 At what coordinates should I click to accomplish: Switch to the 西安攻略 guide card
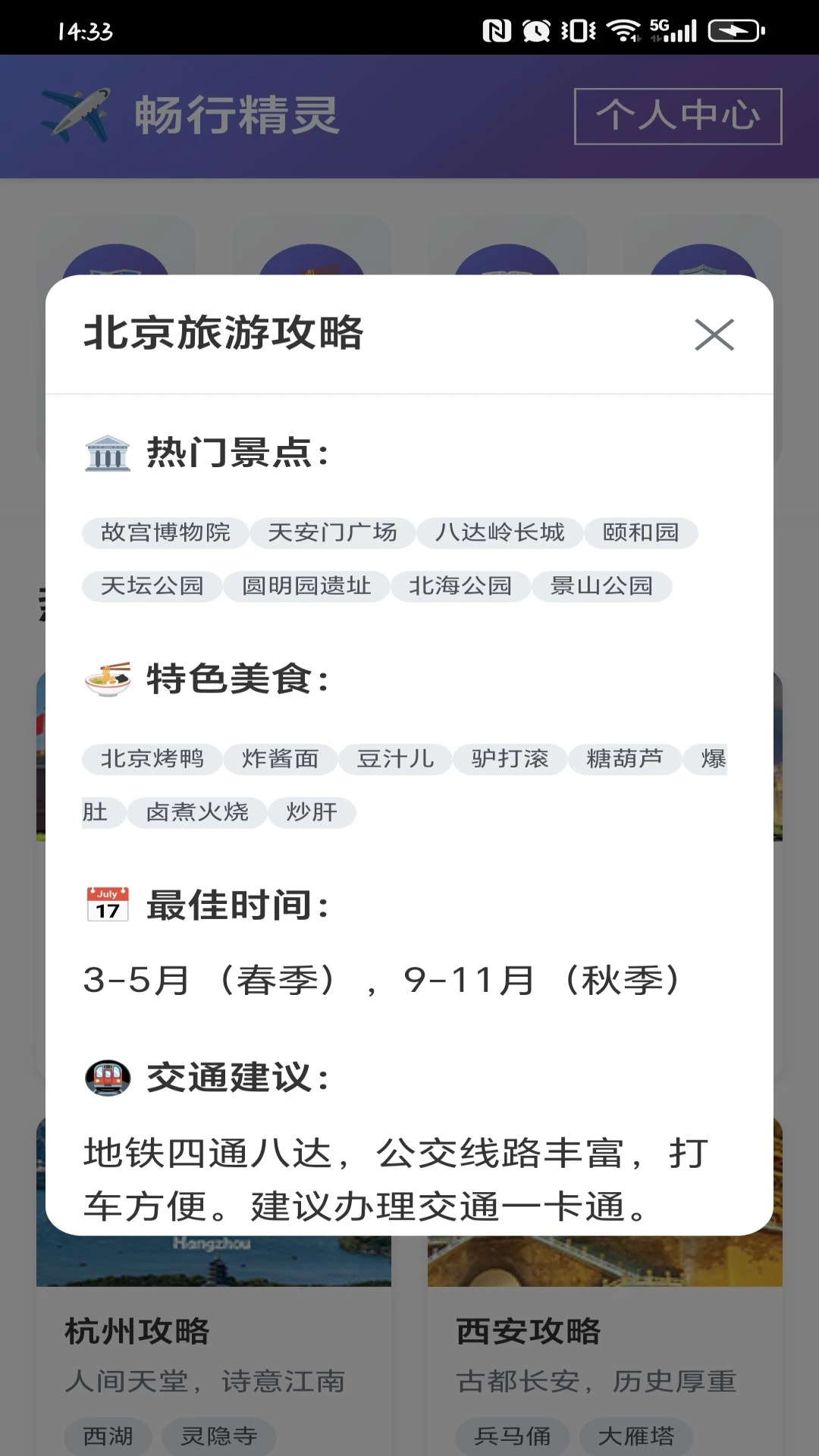tap(529, 1331)
